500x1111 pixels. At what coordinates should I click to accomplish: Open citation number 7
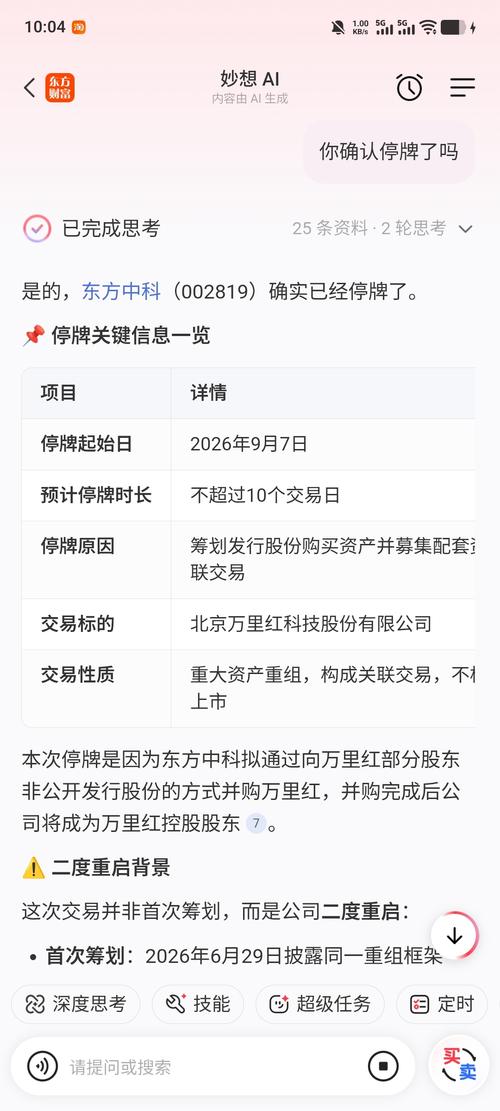(256, 824)
